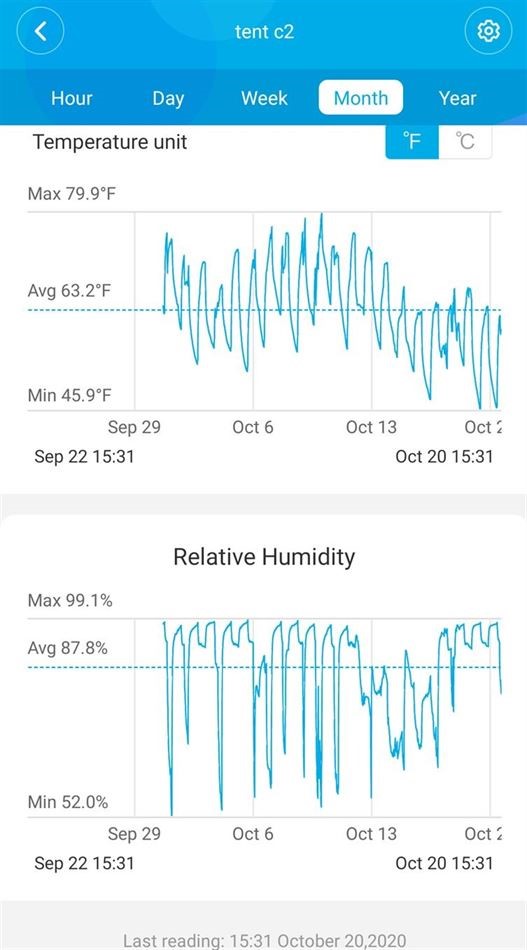This screenshot has height=950, width=527.
Task: Show the Year view
Action: click(x=457, y=98)
